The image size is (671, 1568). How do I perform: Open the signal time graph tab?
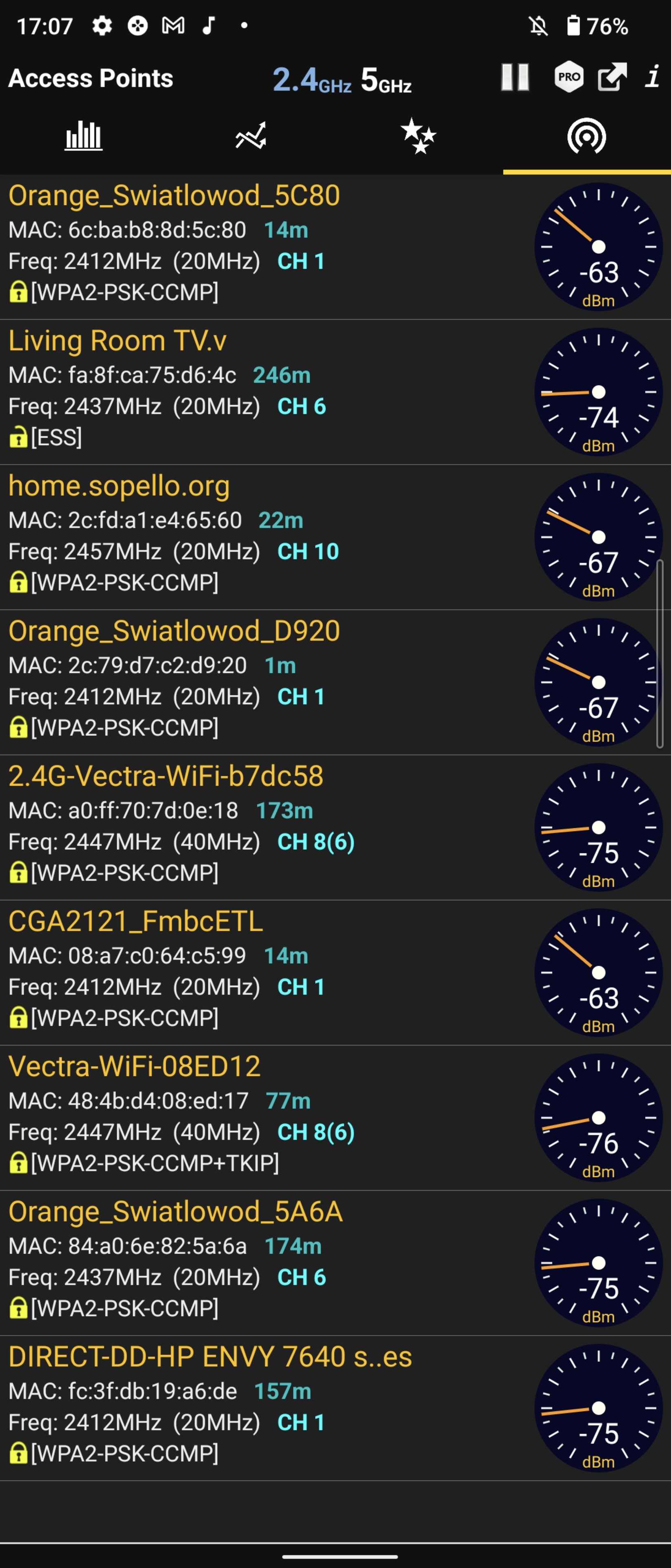(251, 136)
